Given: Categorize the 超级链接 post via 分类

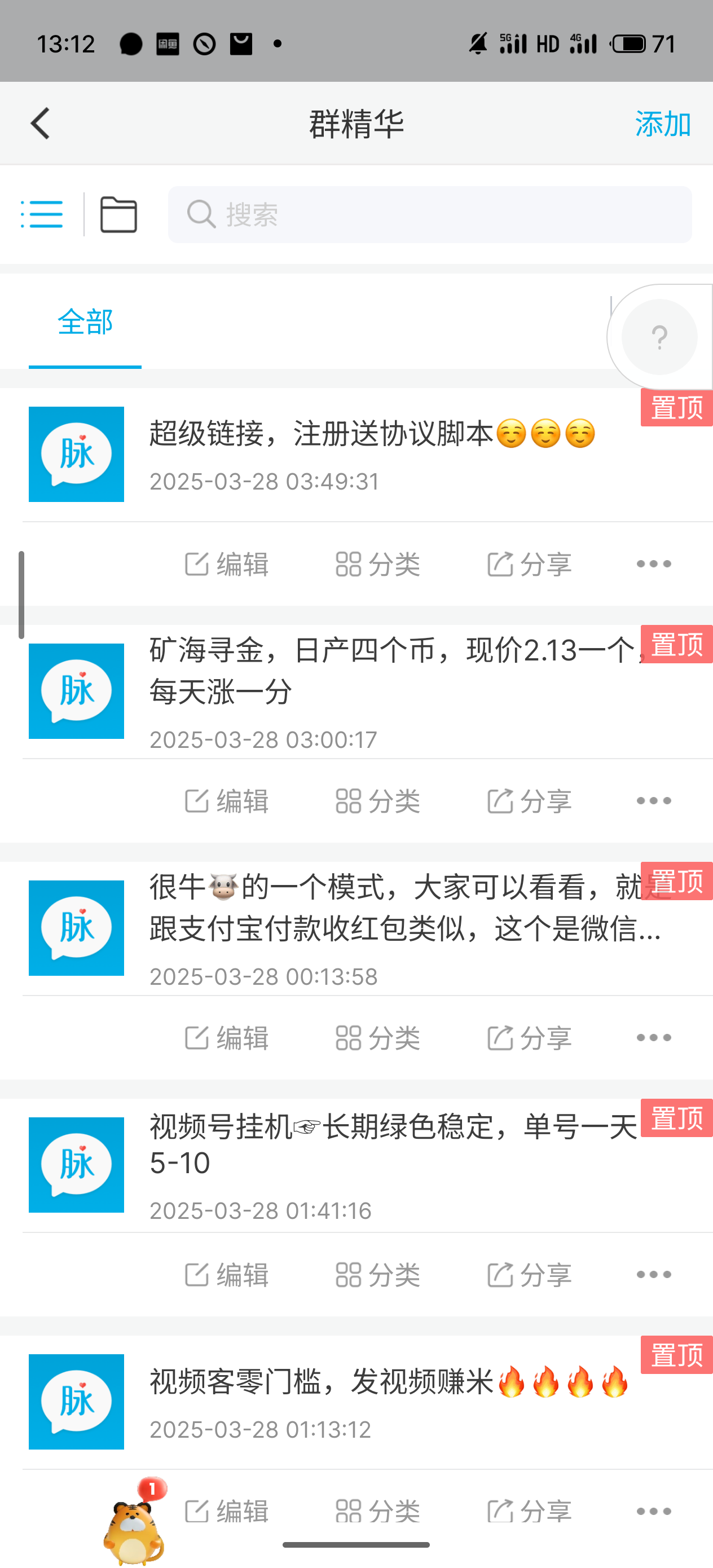Looking at the screenshot, I should [x=377, y=564].
